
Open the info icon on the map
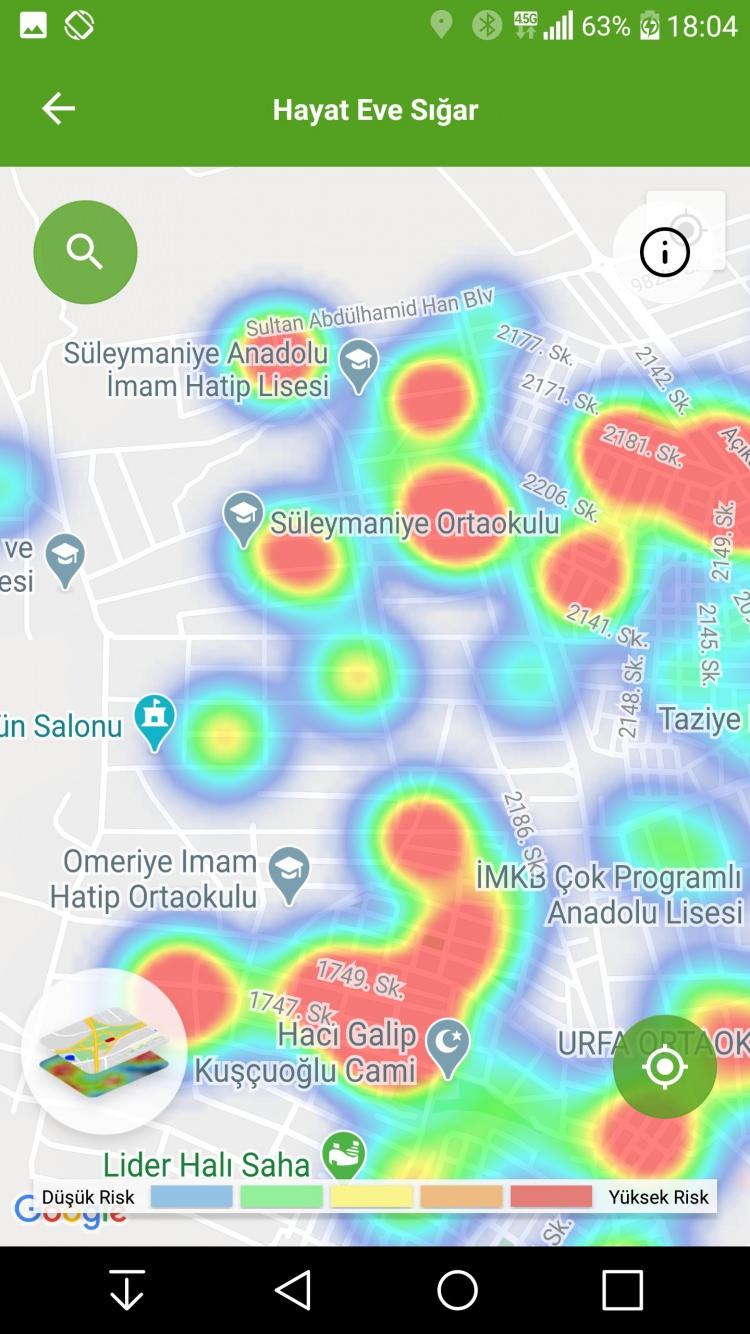pyautogui.click(x=665, y=252)
